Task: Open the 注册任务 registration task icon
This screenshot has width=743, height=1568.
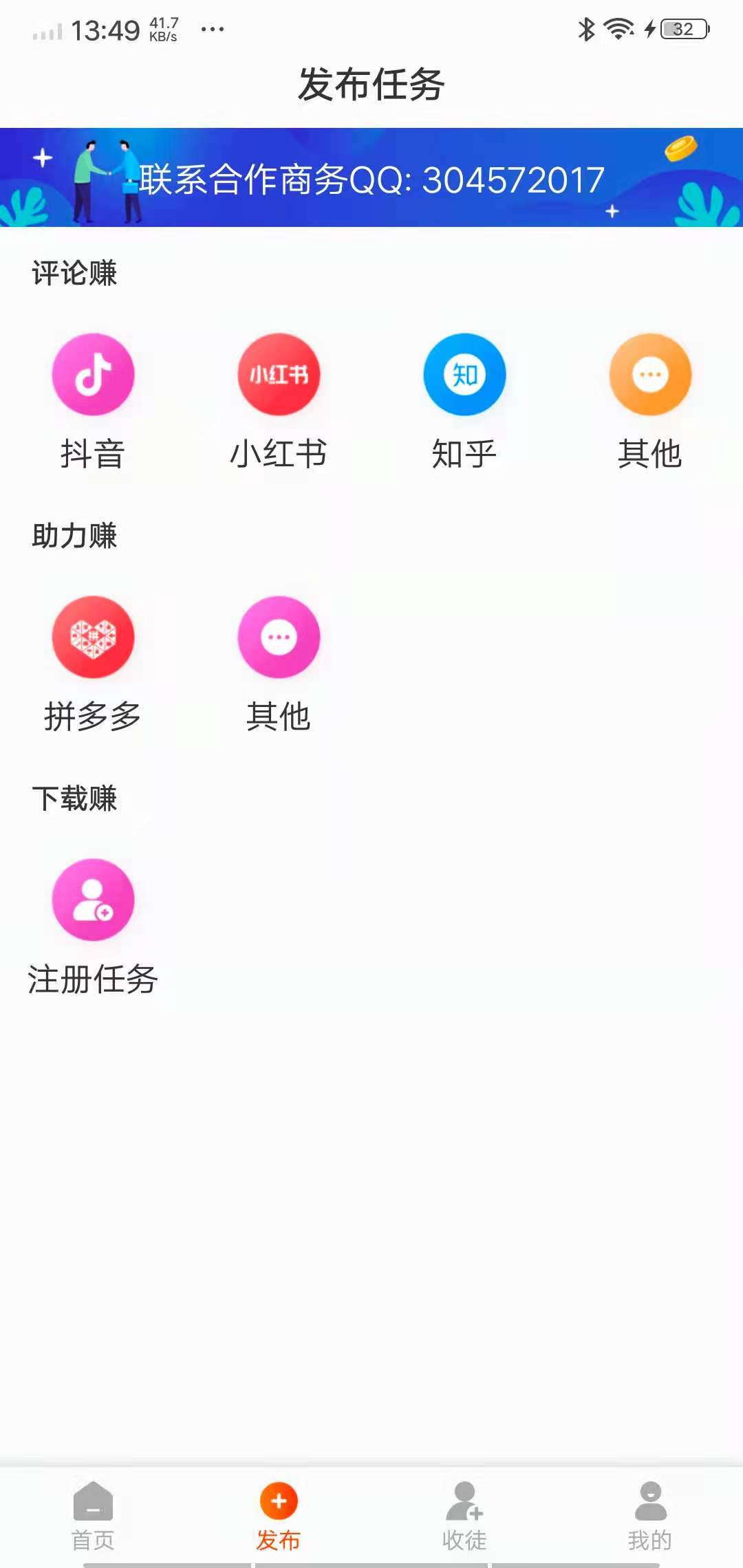Action: pyautogui.click(x=94, y=902)
